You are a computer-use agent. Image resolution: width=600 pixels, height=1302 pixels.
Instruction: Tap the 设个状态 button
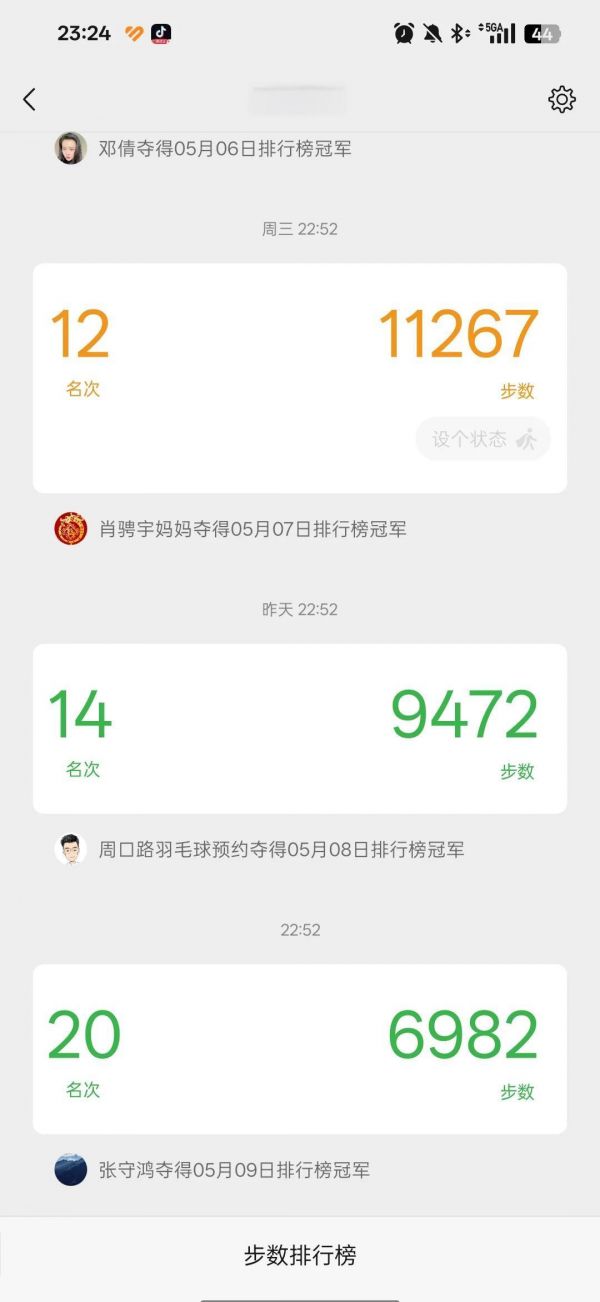point(483,439)
